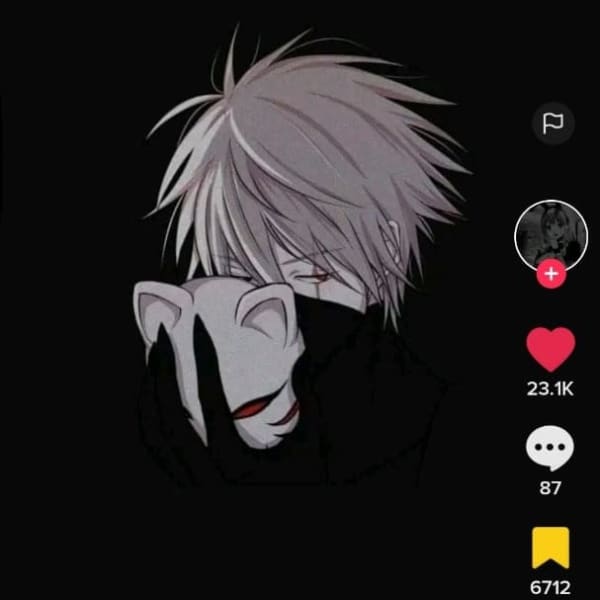Image resolution: width=600 pixels, height=600 pixels.
Task: Bookmark this video to favorites
Action: [x=550, y=547]
